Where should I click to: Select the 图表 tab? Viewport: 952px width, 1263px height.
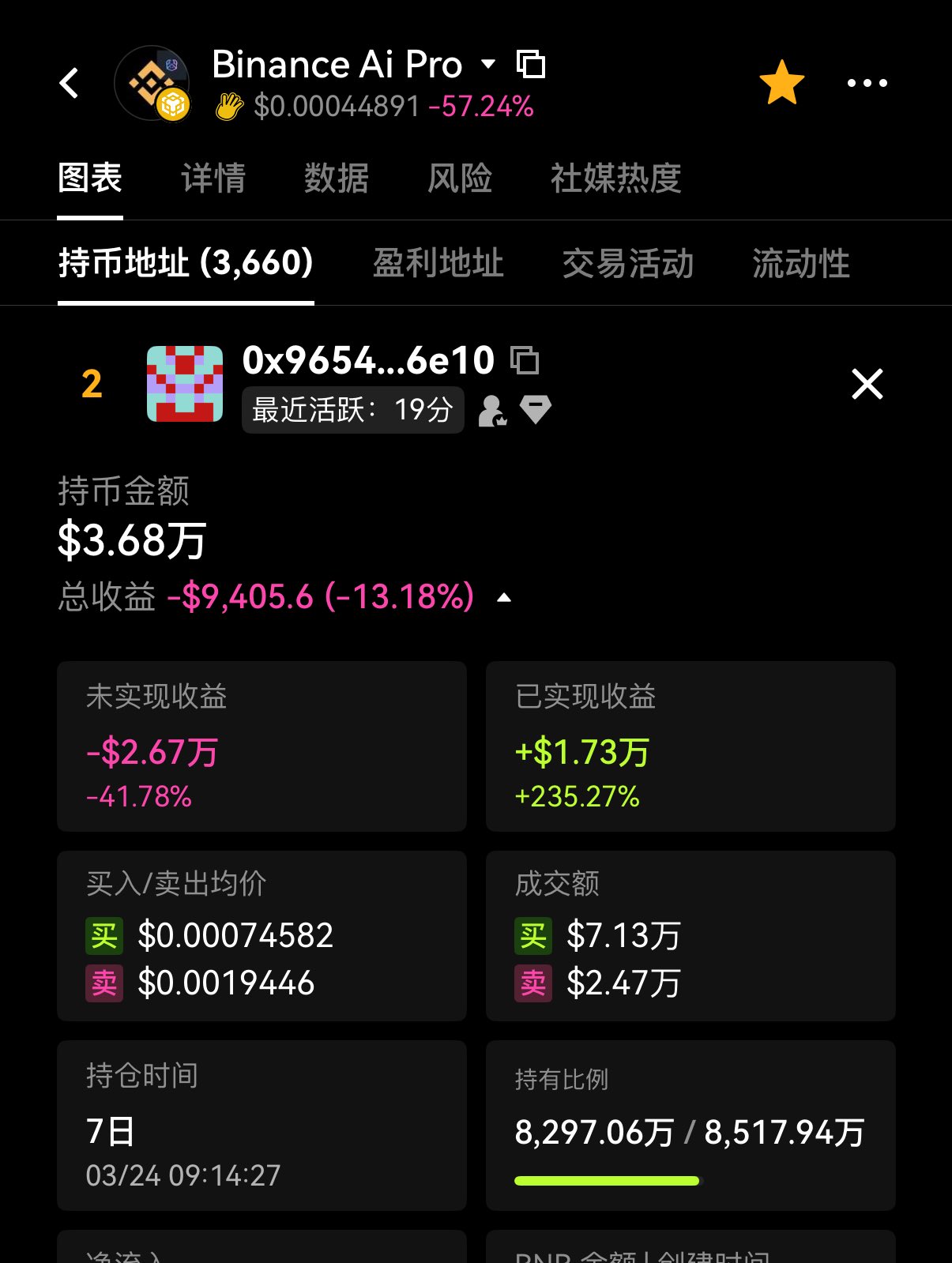90,178
